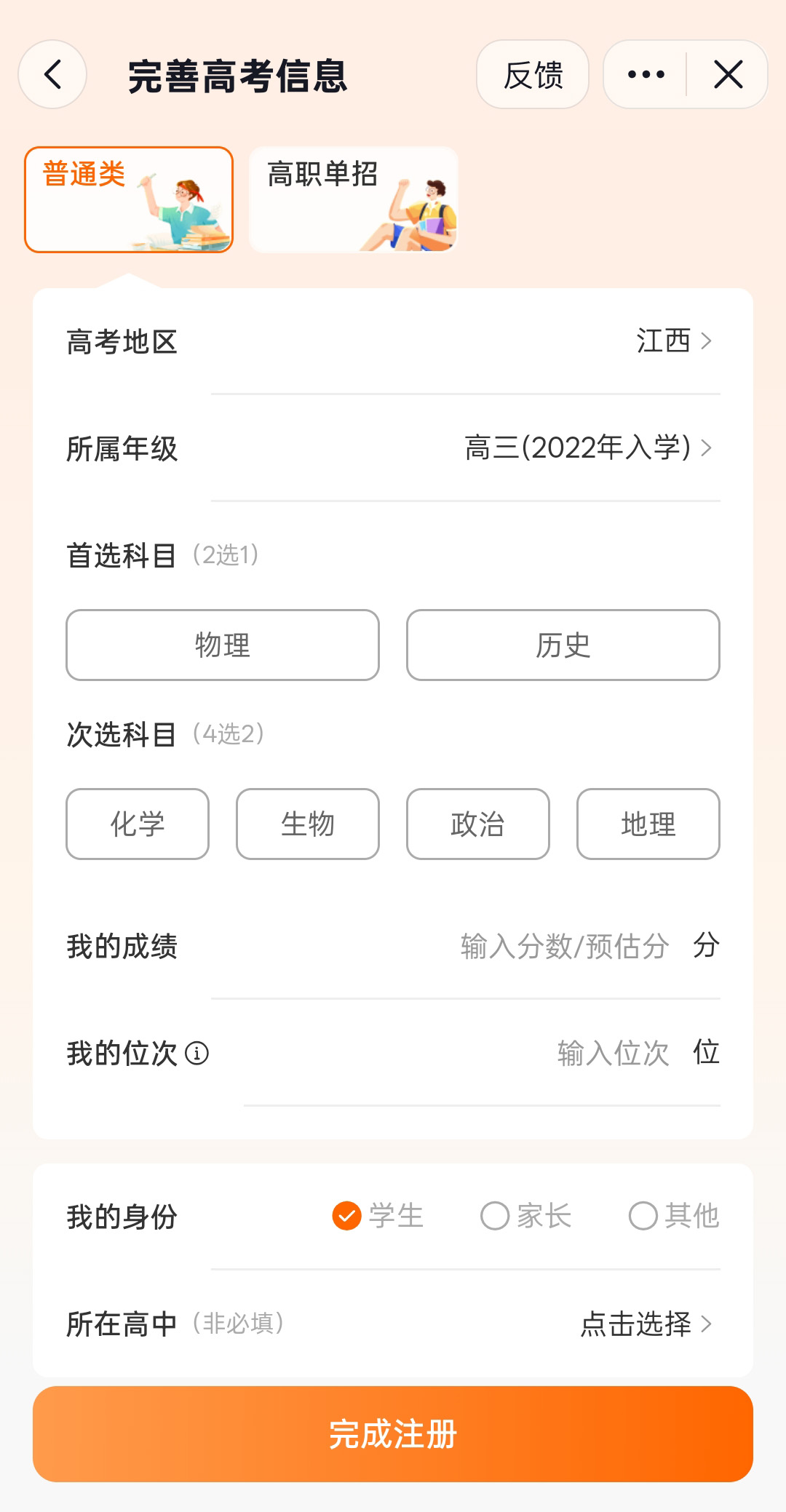Pick 地理 under 次选科目
The width and height of the screenshot is (786, 1512).
tap(648, 824)
